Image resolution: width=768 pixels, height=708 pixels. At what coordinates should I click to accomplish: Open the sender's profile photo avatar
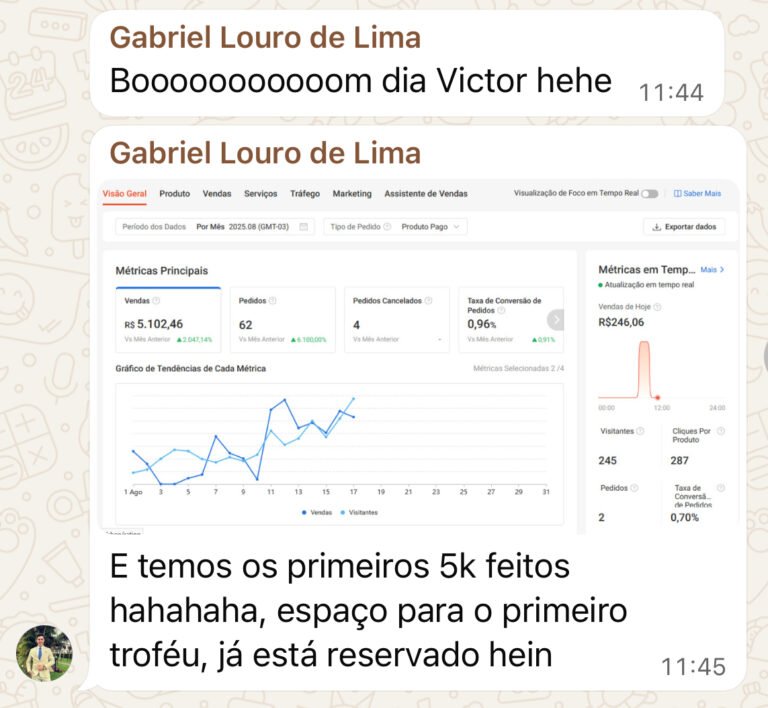44,653
